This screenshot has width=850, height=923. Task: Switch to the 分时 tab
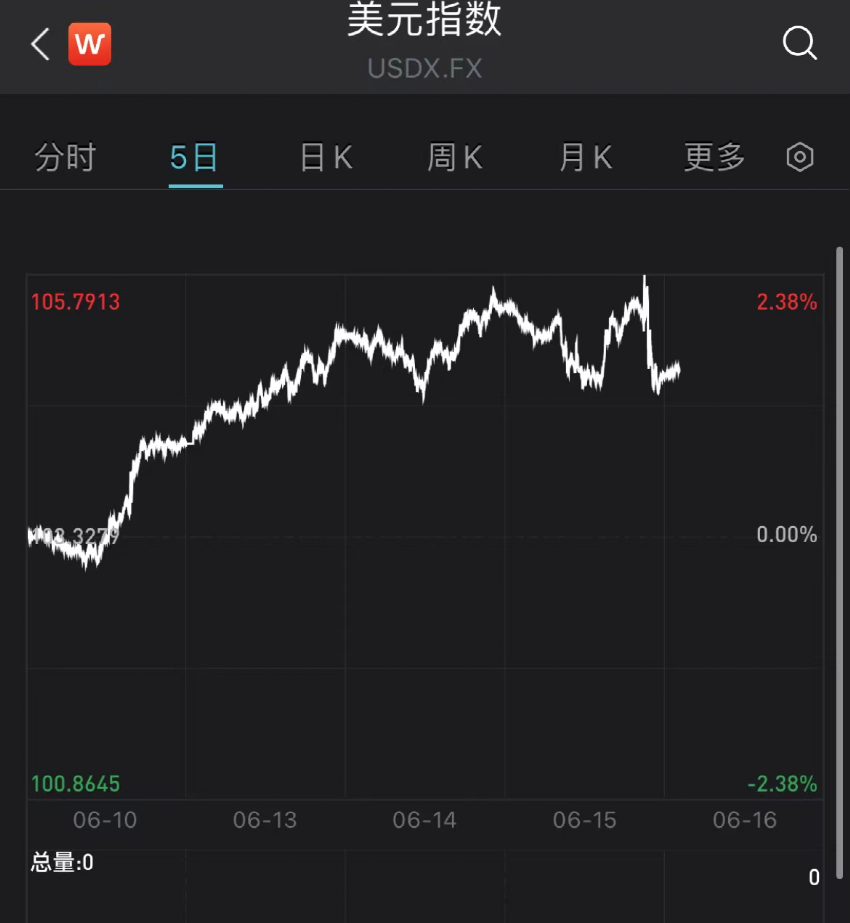(65, 157)
